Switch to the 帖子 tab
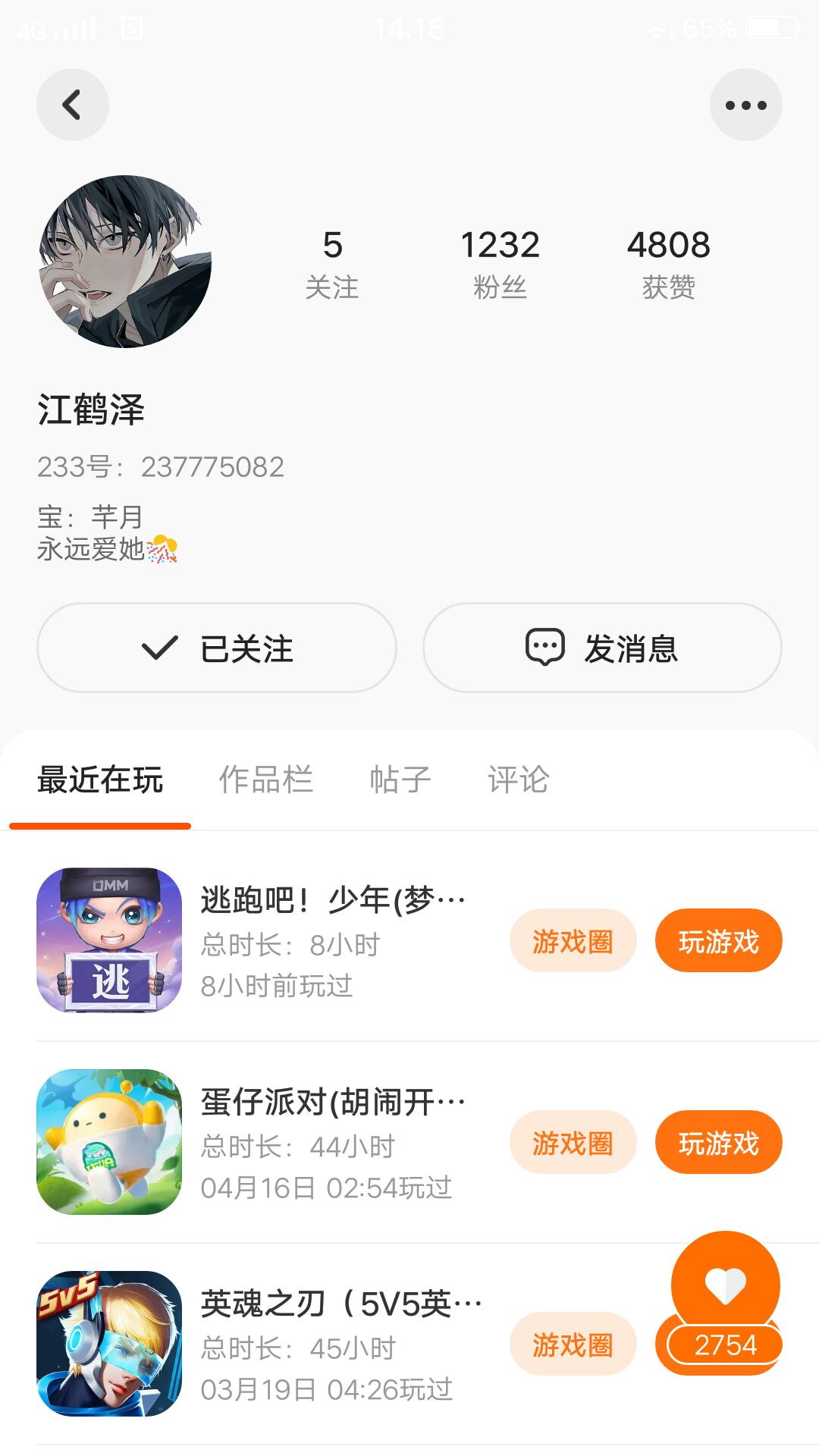The image size is (819, 1456). pyautogui.click(x=400, y=780)
